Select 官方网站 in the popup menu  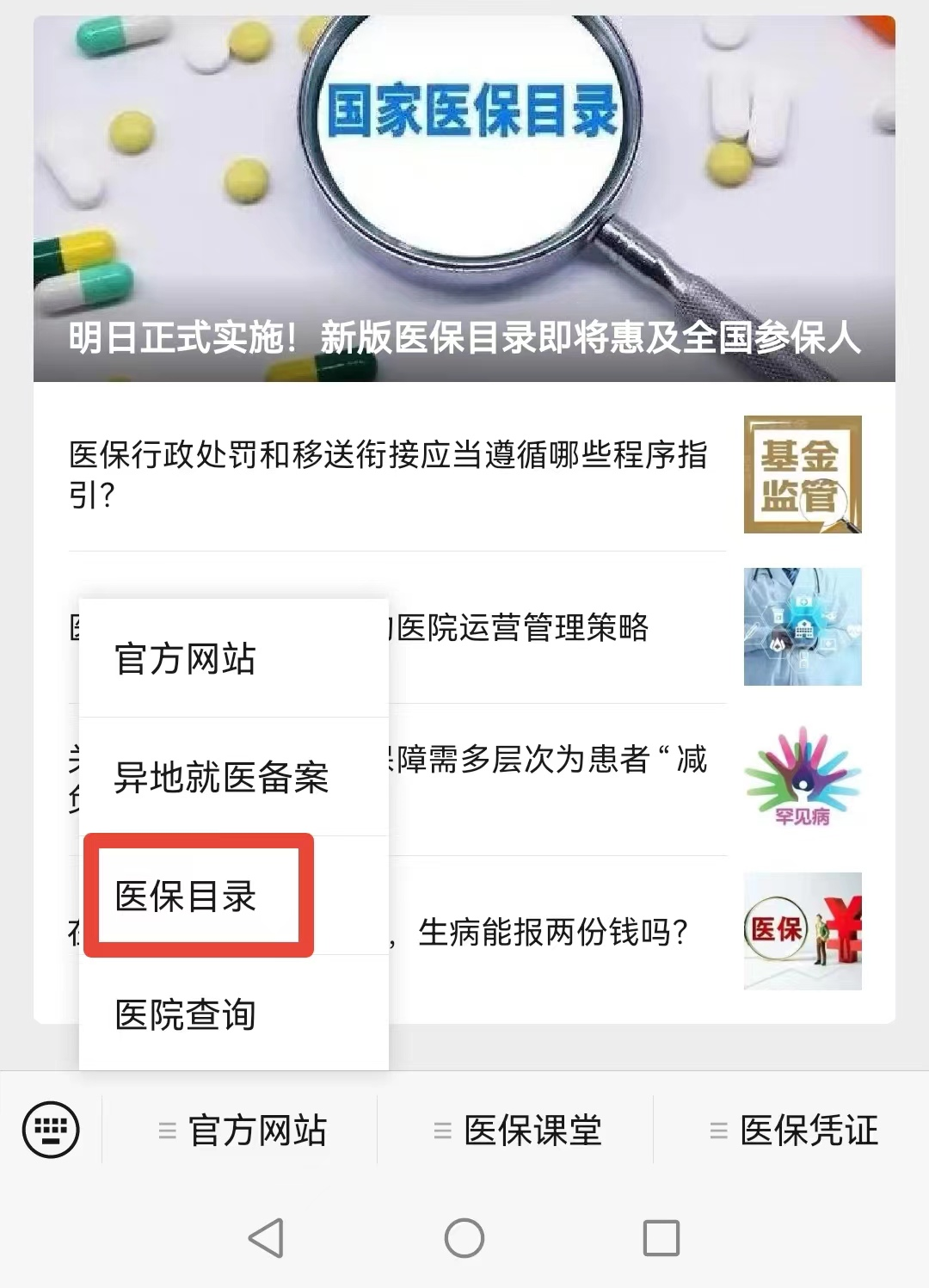point(186,659)
